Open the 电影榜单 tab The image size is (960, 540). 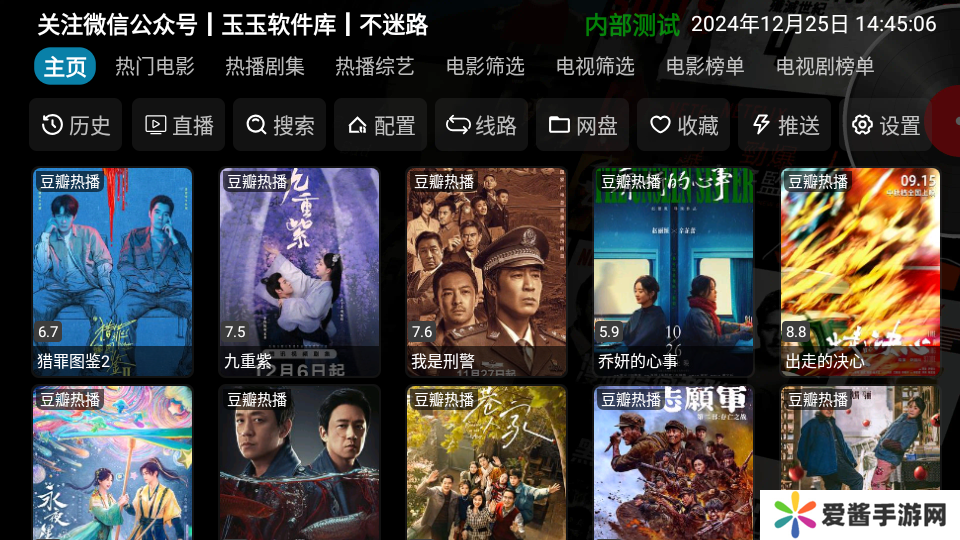tap(705, 67)
